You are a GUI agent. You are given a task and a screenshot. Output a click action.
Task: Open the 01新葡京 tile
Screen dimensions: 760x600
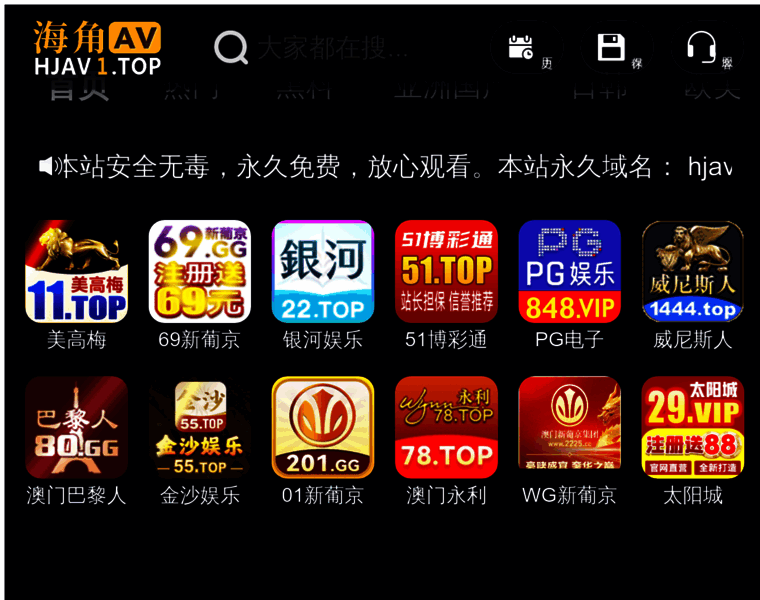[323, 428]
